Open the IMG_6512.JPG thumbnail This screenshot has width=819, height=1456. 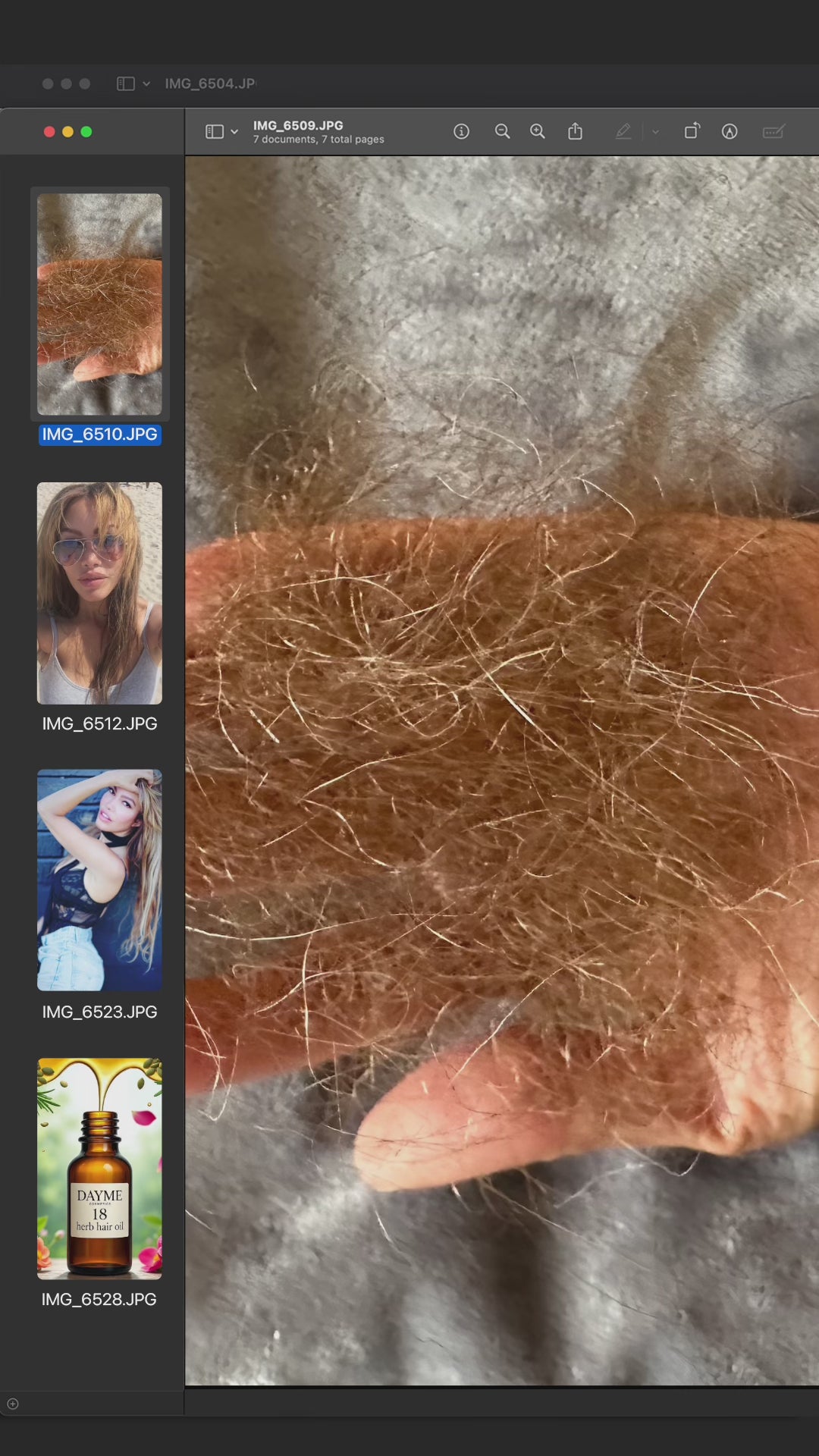tap(99, 593)
